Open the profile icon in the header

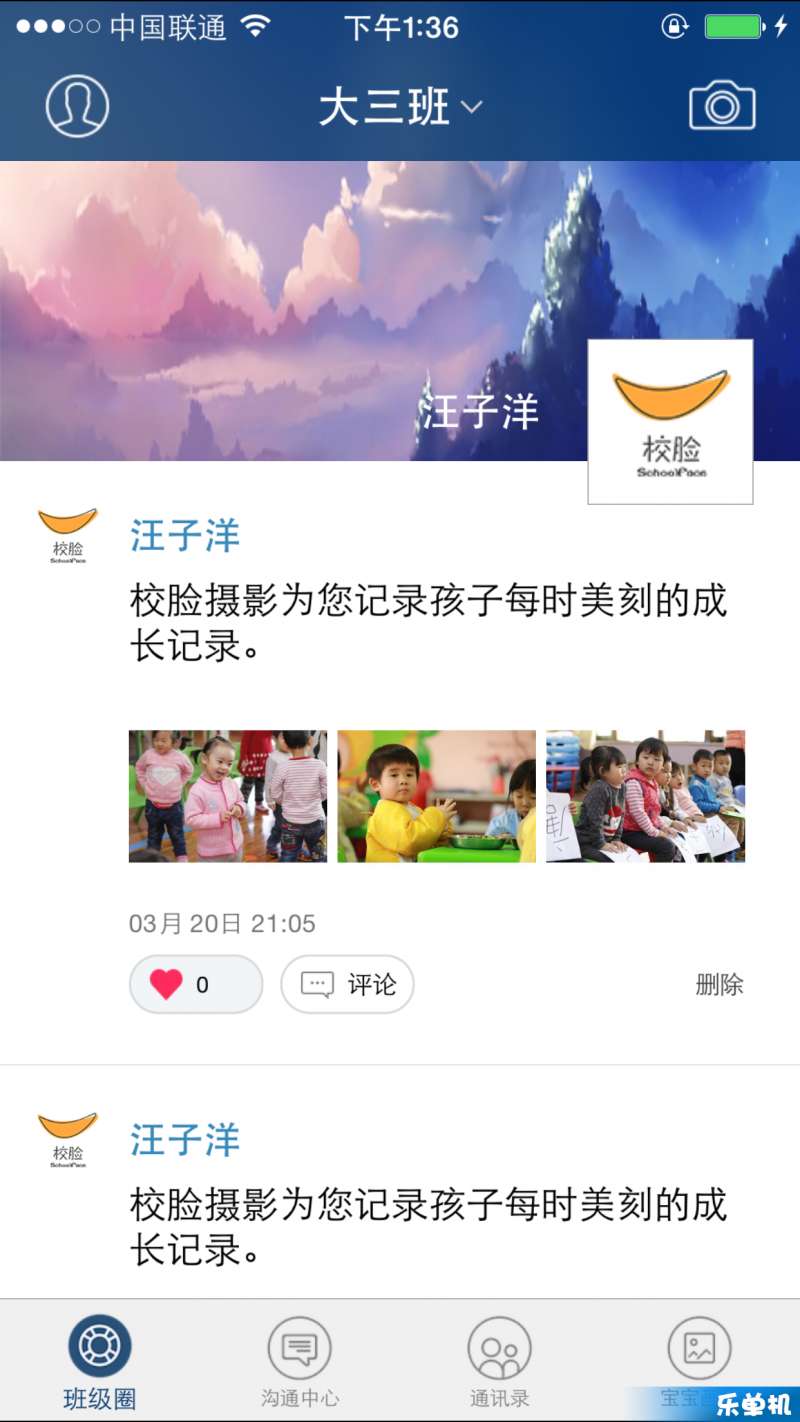tap(77, 106)
